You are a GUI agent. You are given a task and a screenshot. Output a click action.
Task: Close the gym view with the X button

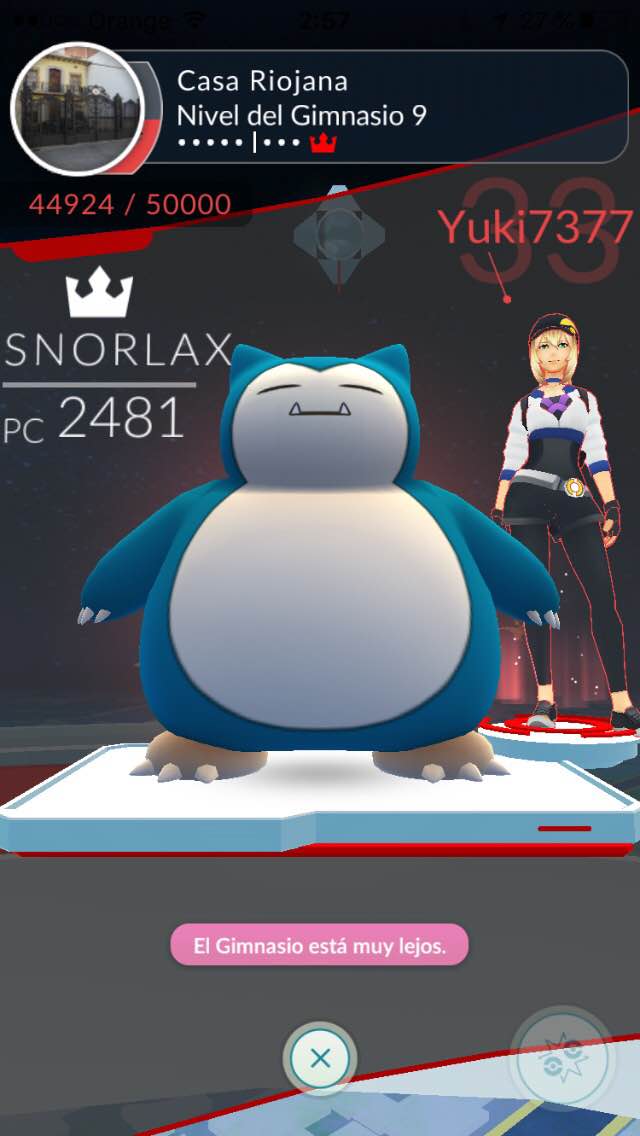pos(320,1058)
